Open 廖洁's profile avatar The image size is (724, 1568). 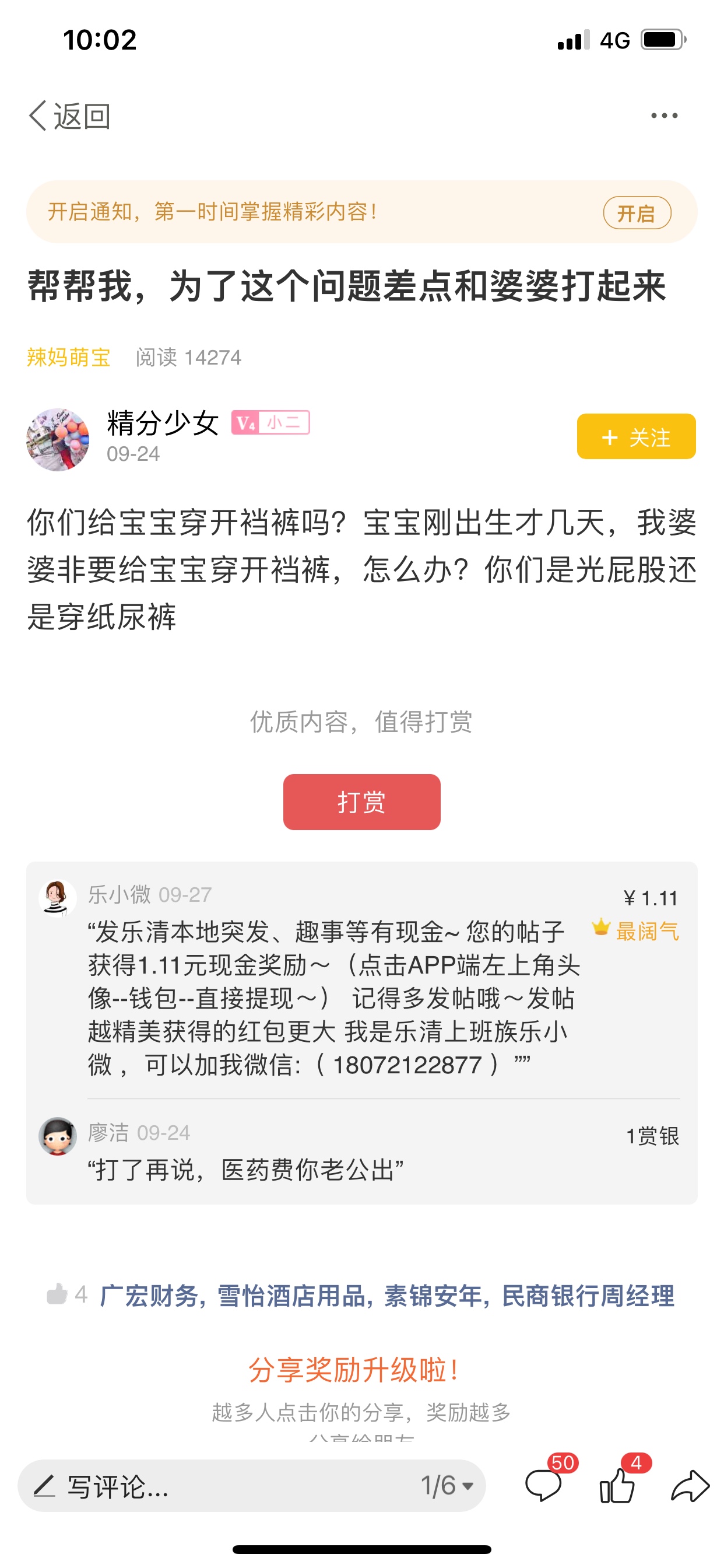tap(57, 1136)
